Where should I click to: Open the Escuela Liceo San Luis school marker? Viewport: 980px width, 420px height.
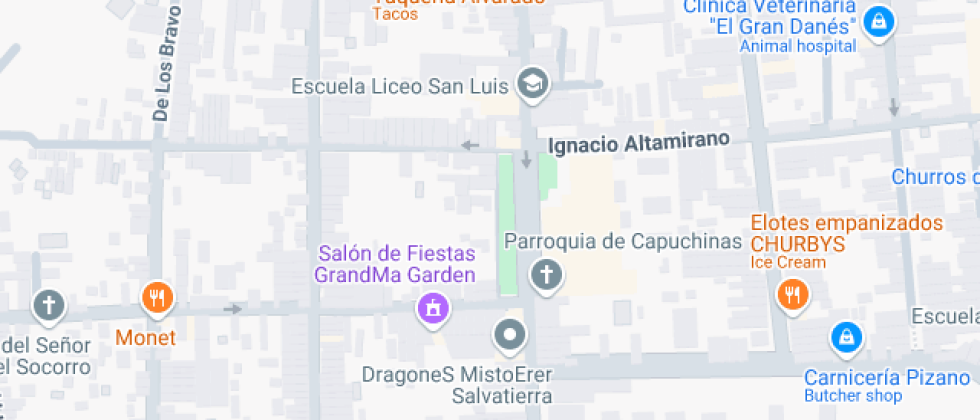534,84
